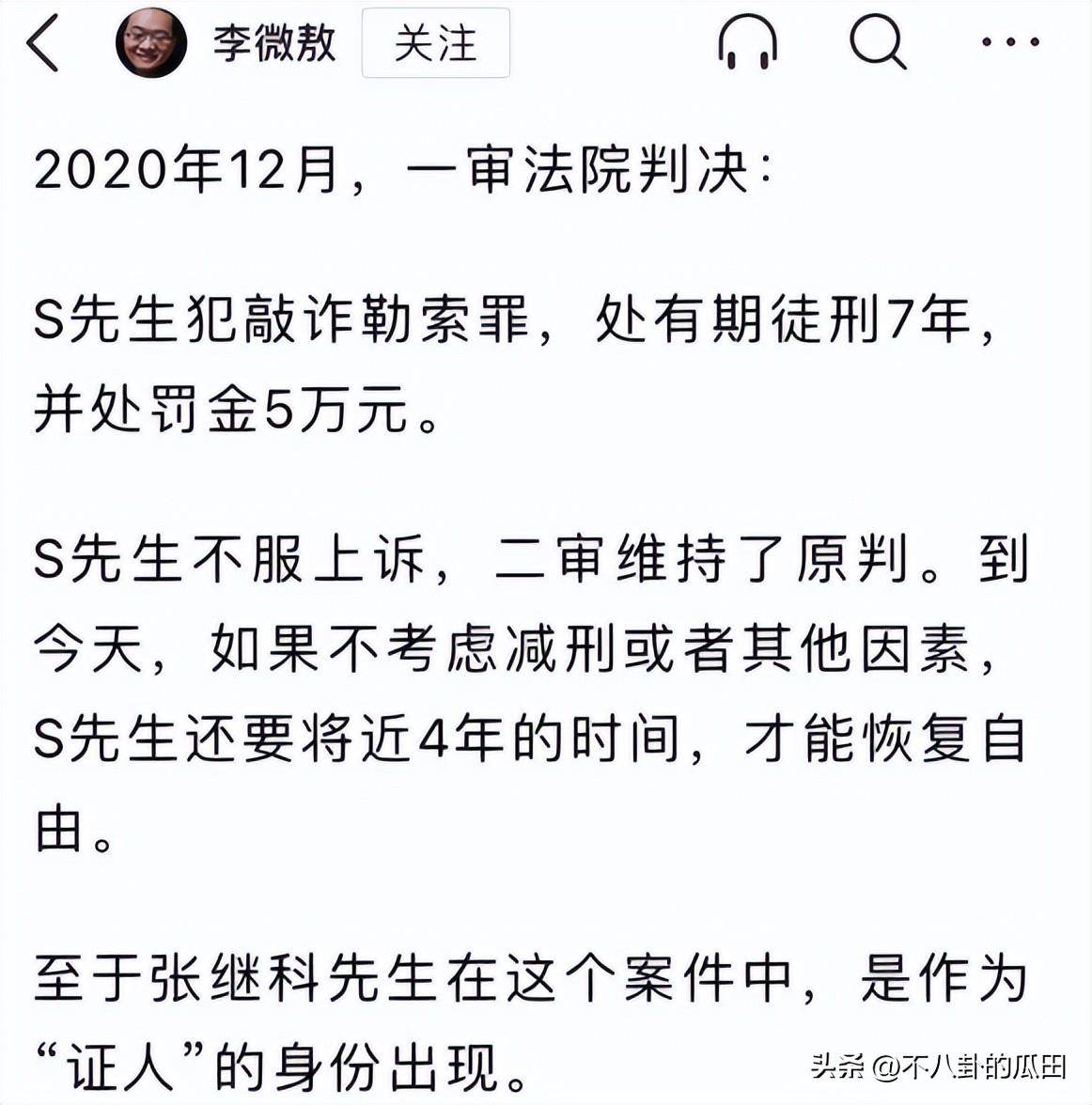Go back using the top-left arrow

click(43, 43)
